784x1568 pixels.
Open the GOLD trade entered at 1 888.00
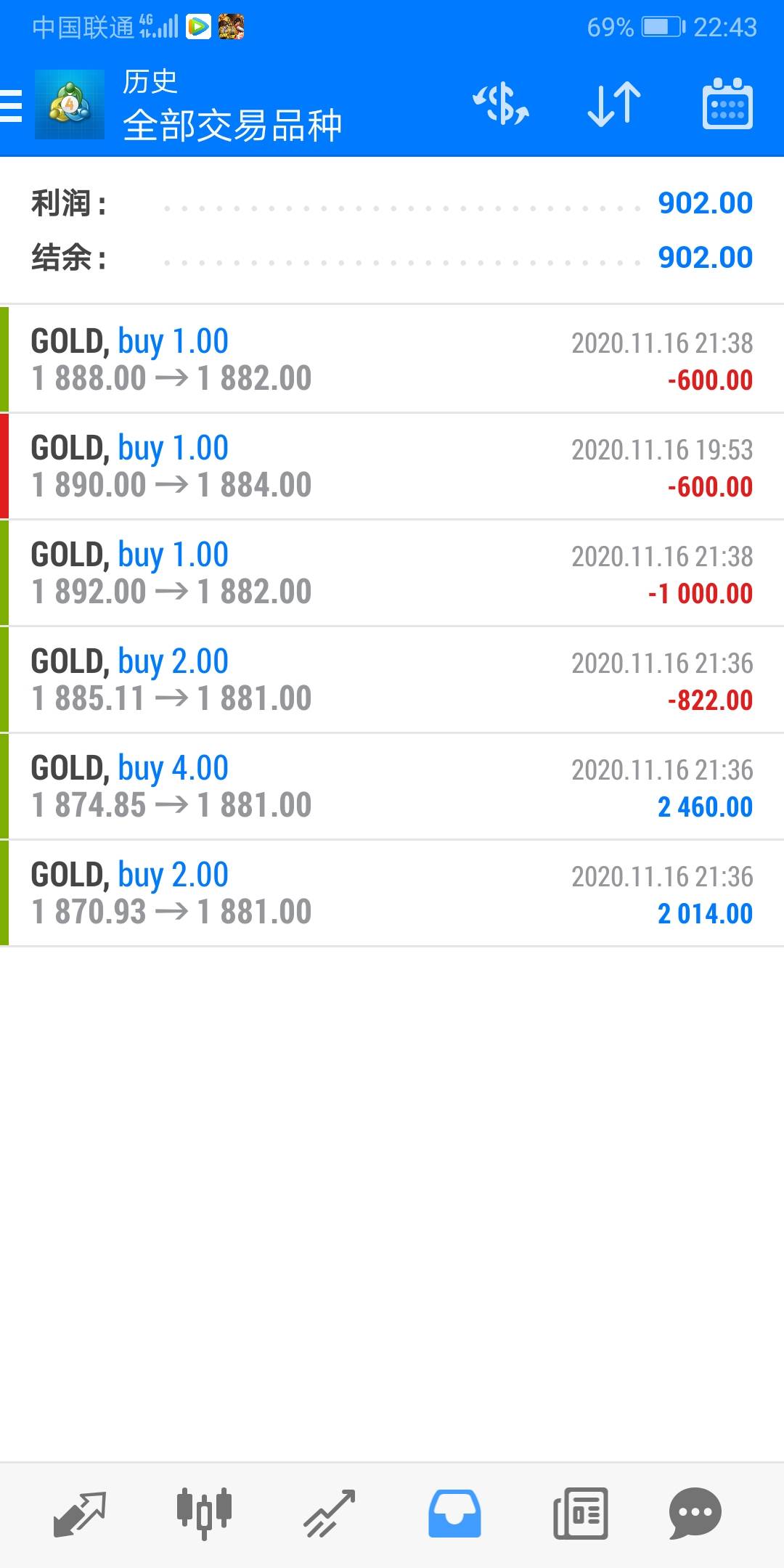tap(392, 359)
